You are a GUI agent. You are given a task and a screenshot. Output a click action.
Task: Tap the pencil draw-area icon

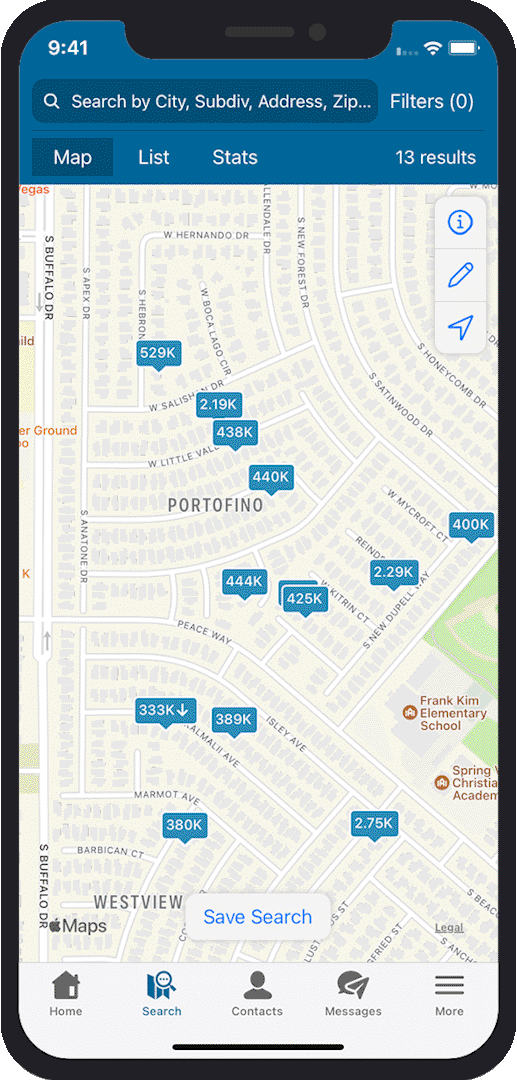(x=461, y=275)
